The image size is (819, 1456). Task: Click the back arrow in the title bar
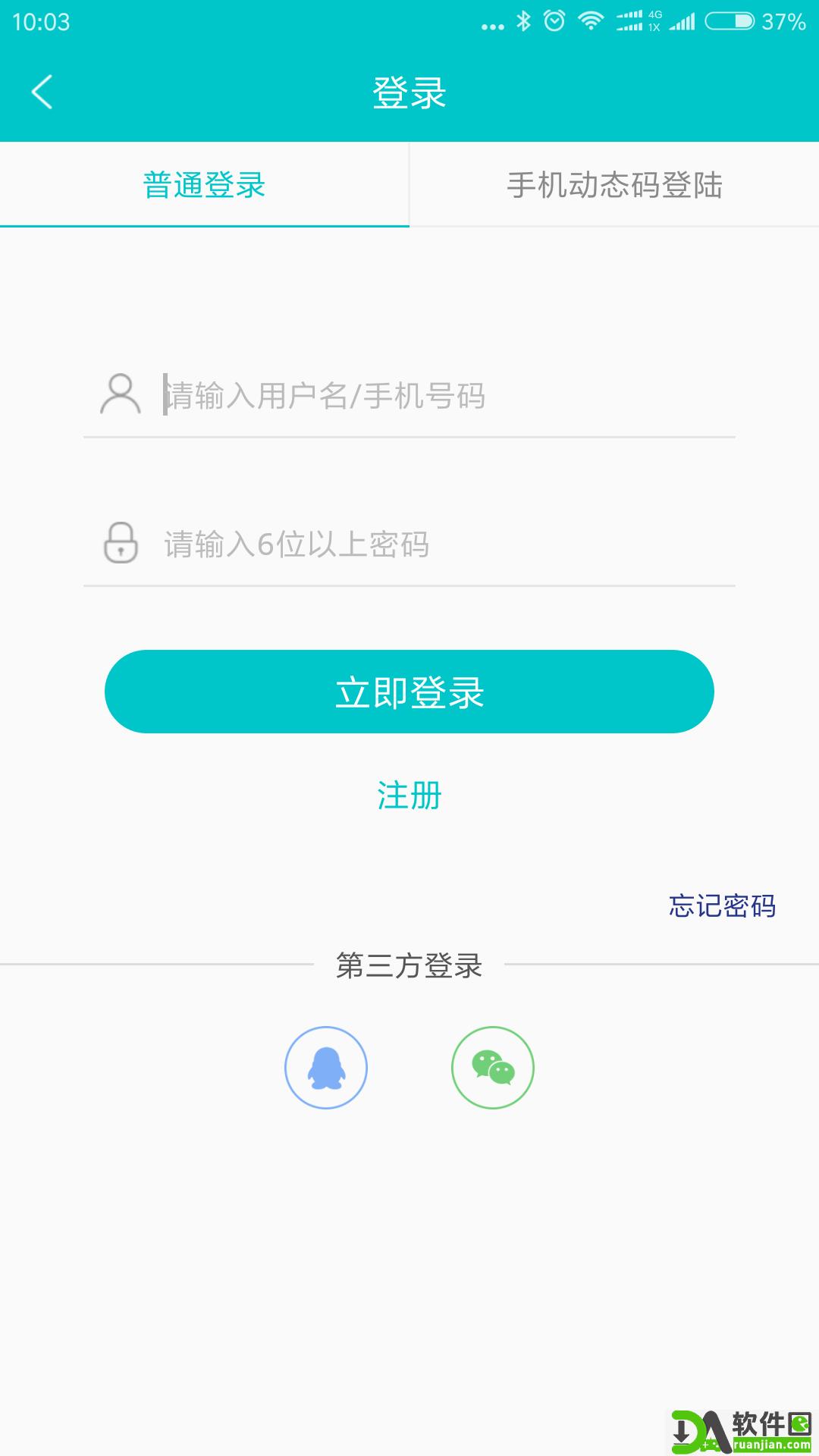(42, 93)
